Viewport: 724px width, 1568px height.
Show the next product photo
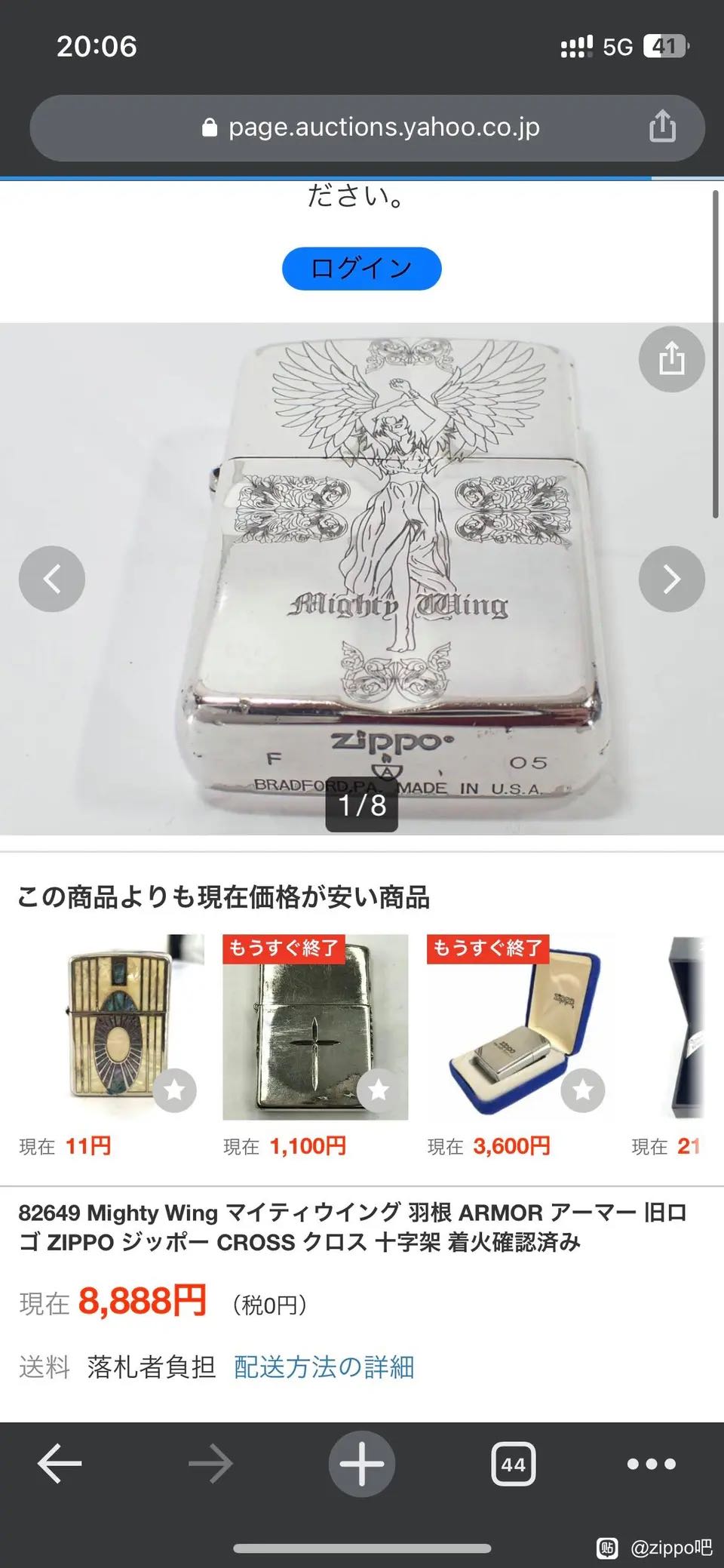pyautogui.click(x=671, y=579)
